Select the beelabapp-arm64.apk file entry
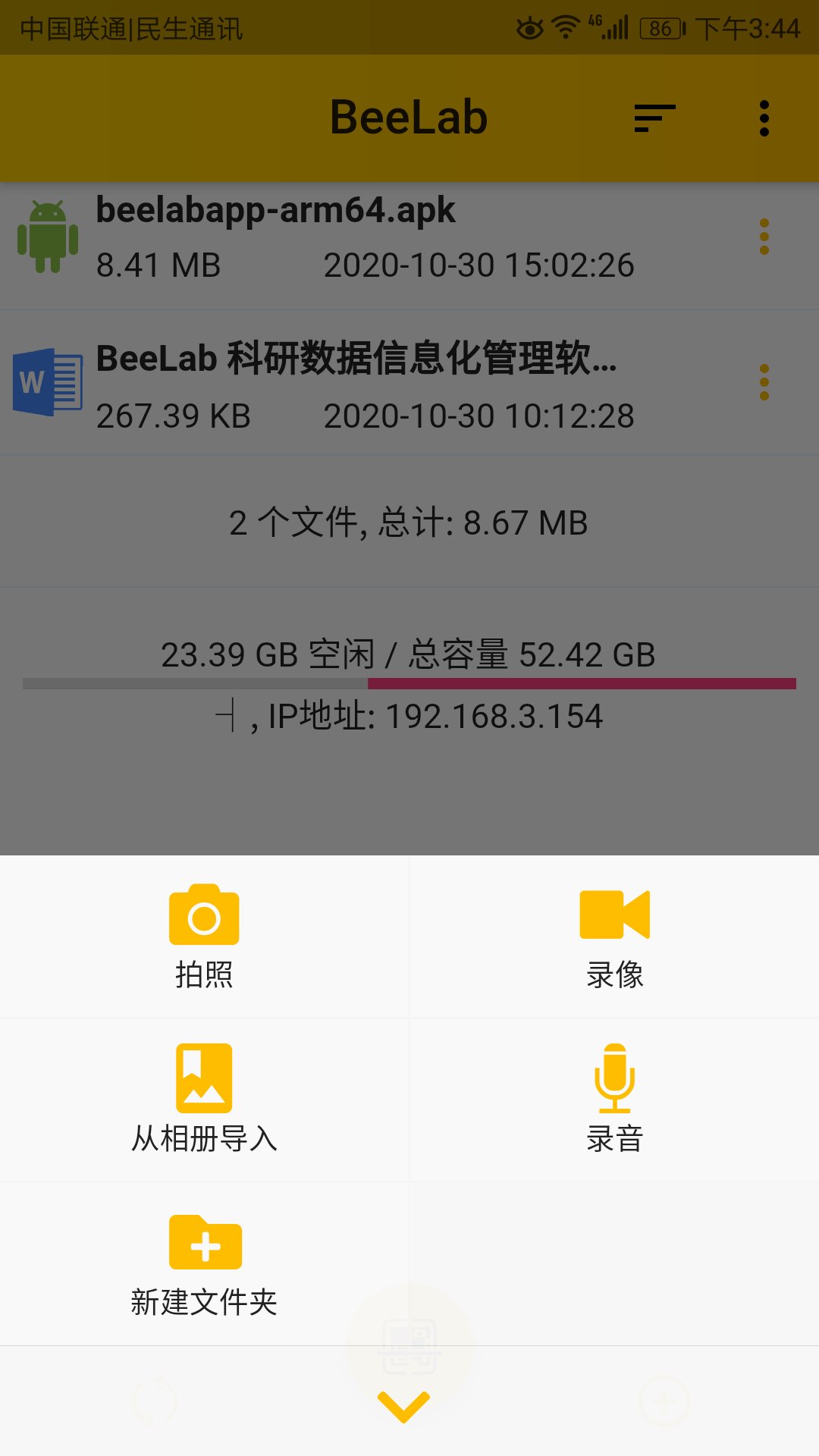This screenshot has height=1456, width=819. pyautogui.click(x=341, y=237)
